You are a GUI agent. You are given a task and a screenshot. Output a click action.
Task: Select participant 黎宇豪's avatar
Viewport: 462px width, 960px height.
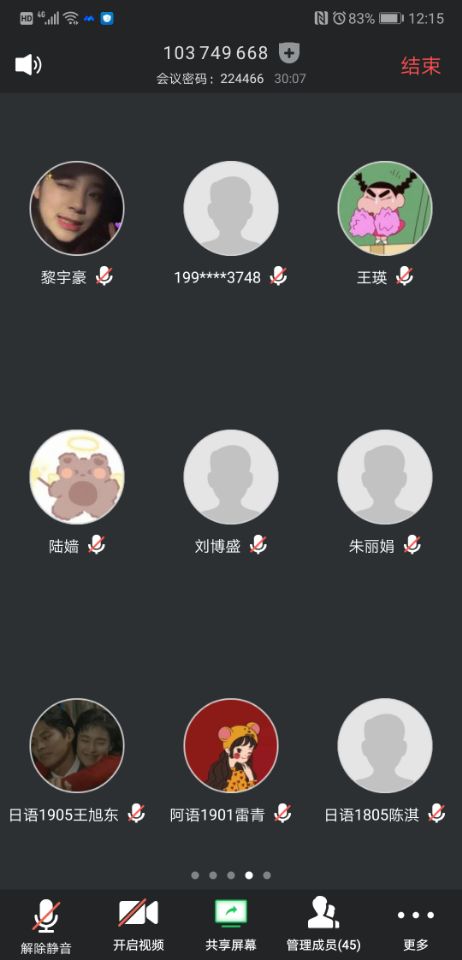coord(77,208)
